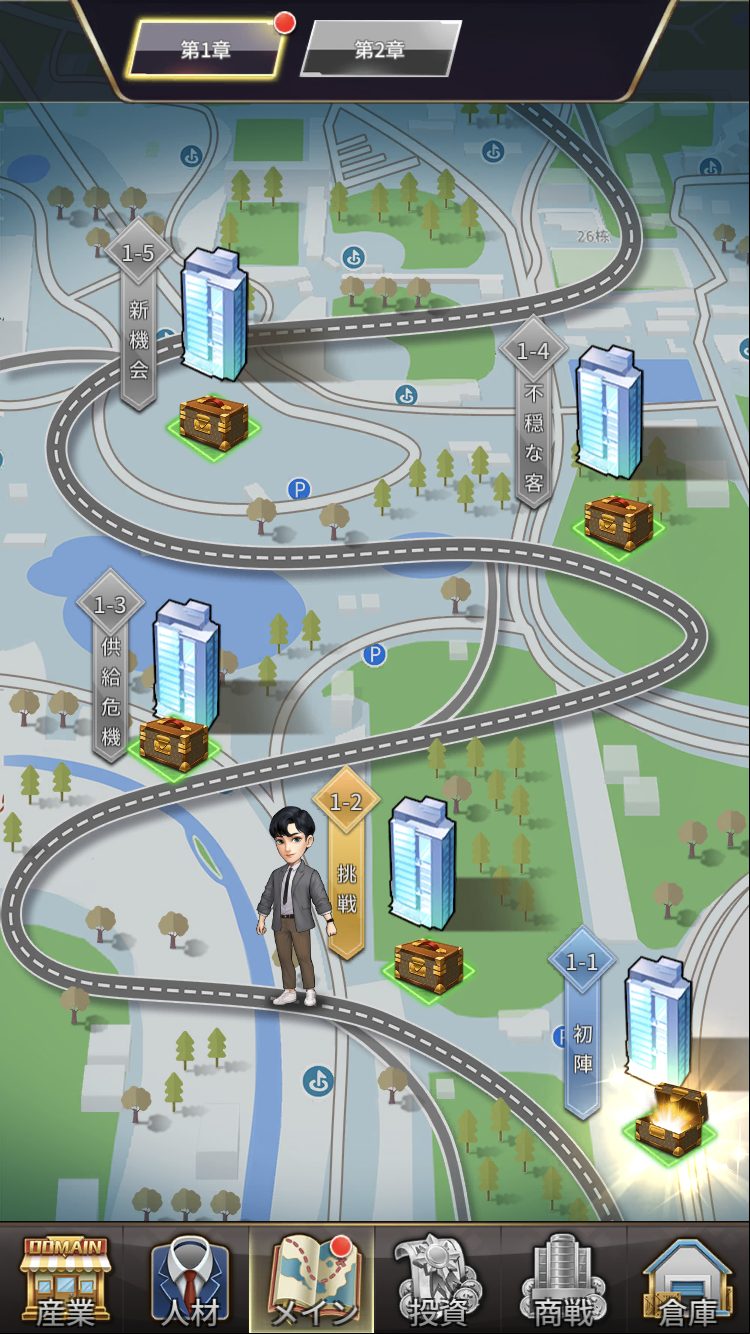
Task: Open the 倉庫 tab
Action: [688, 1280]
